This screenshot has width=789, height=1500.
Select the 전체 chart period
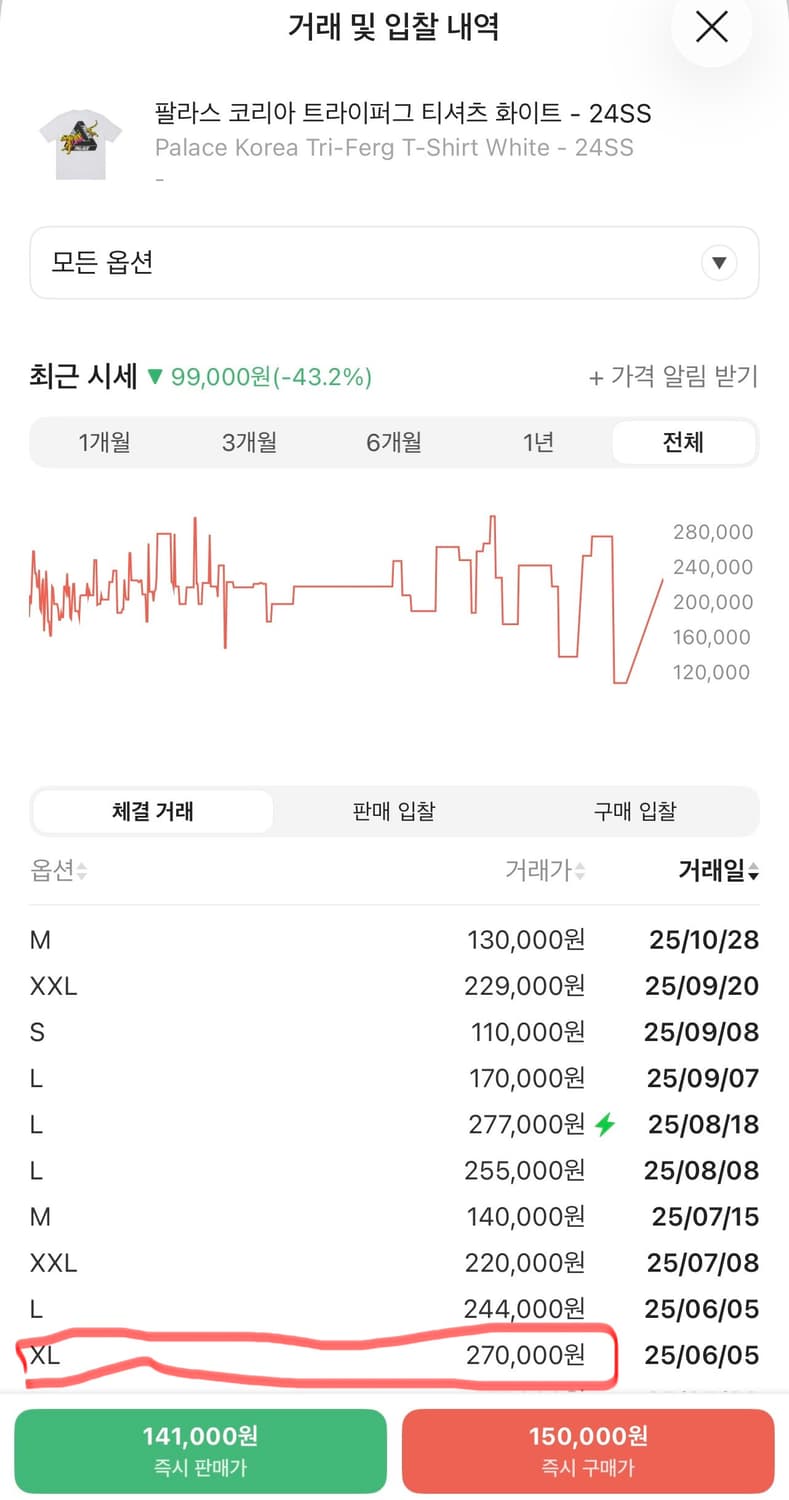(684, 442)
